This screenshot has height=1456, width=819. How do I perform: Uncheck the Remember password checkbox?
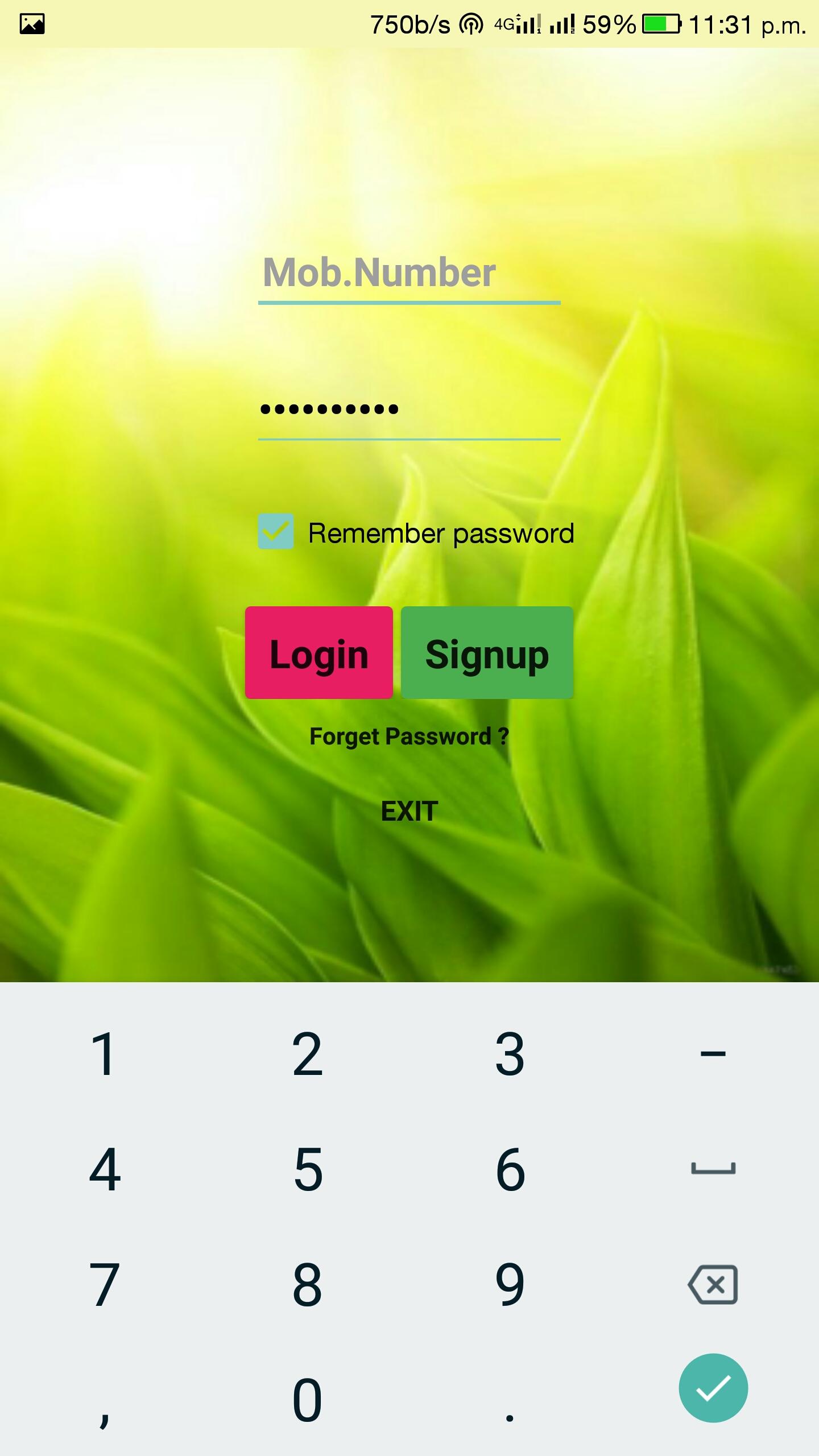pos(276,531)
